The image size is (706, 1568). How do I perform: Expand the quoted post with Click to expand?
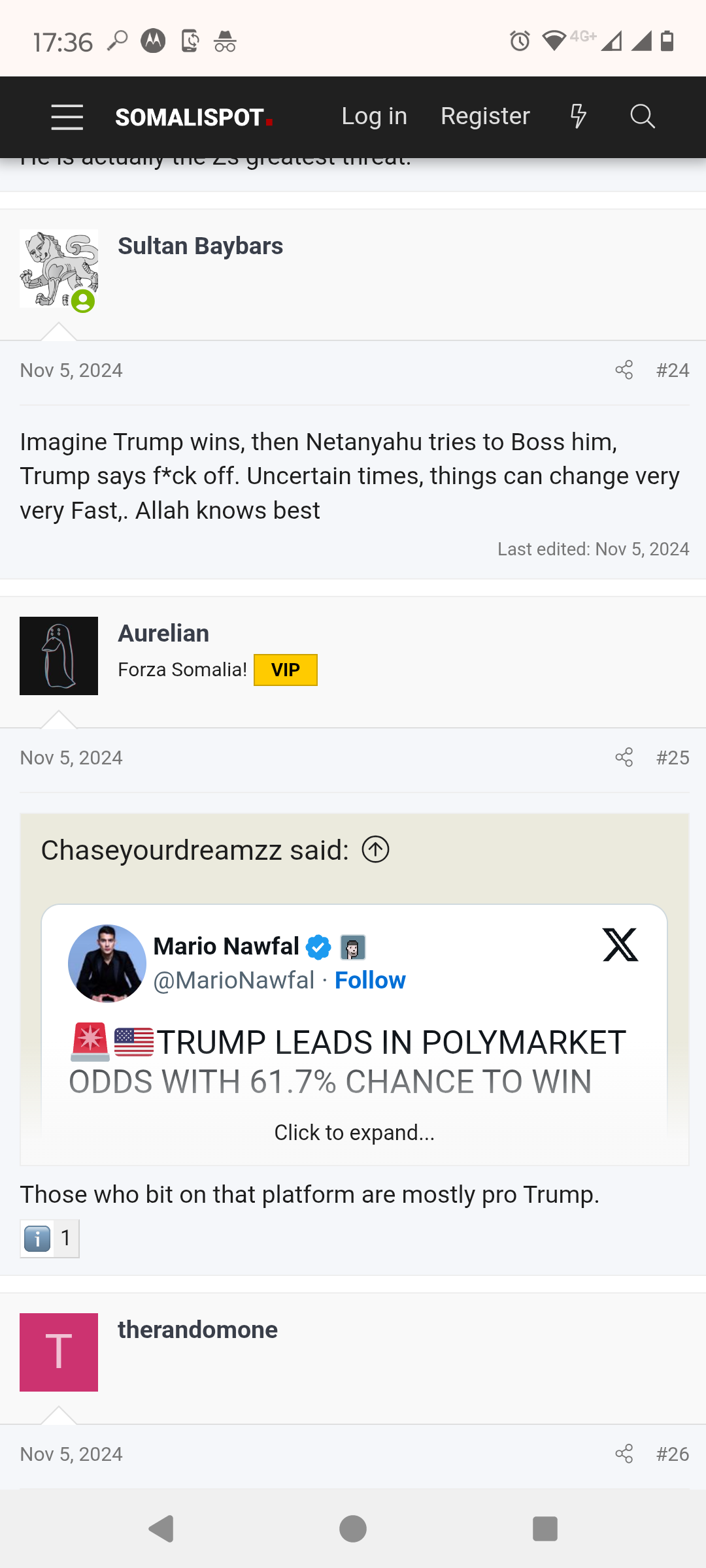354,1132
